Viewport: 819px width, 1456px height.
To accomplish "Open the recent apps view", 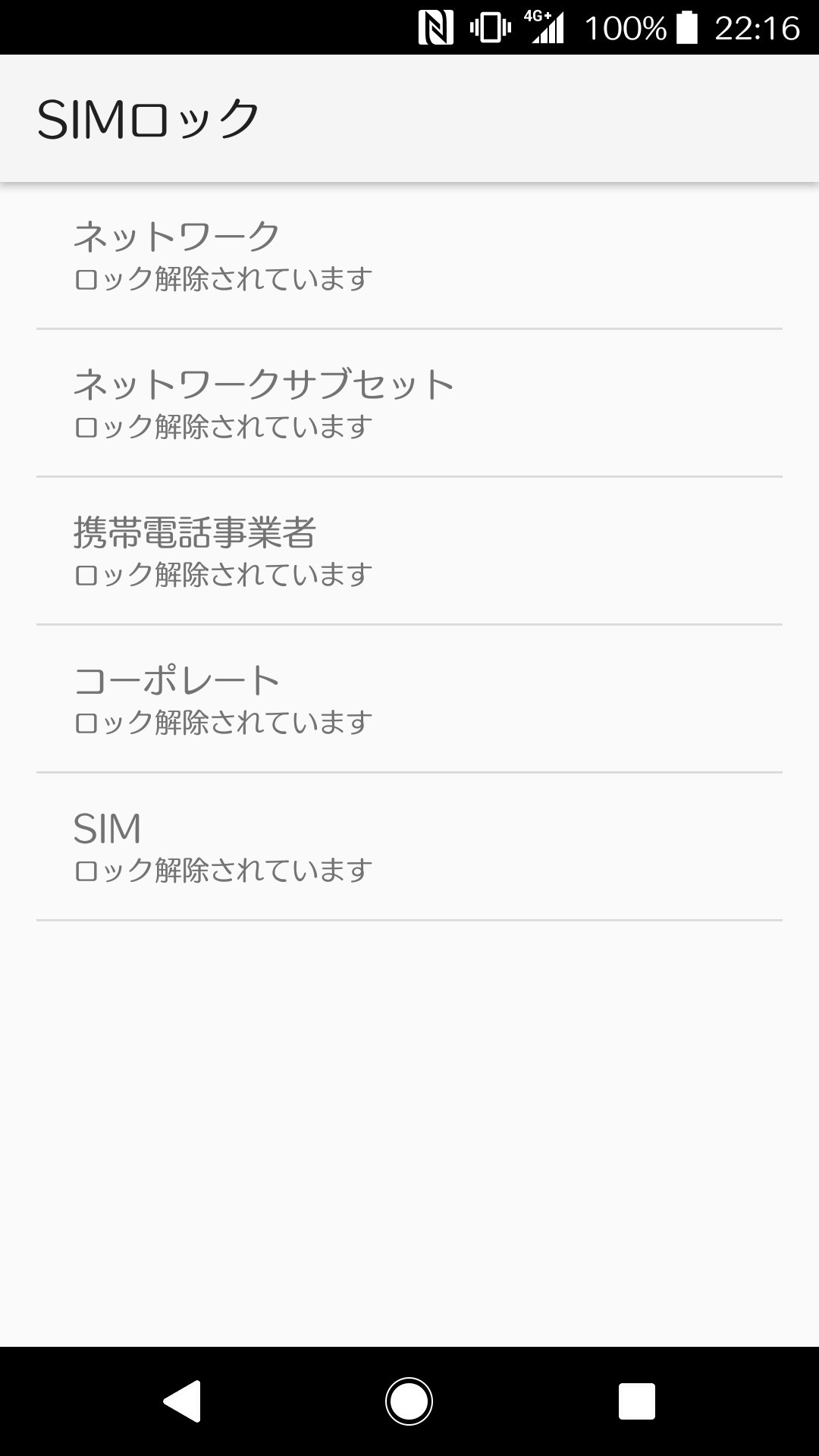I will coord(636,1401).
